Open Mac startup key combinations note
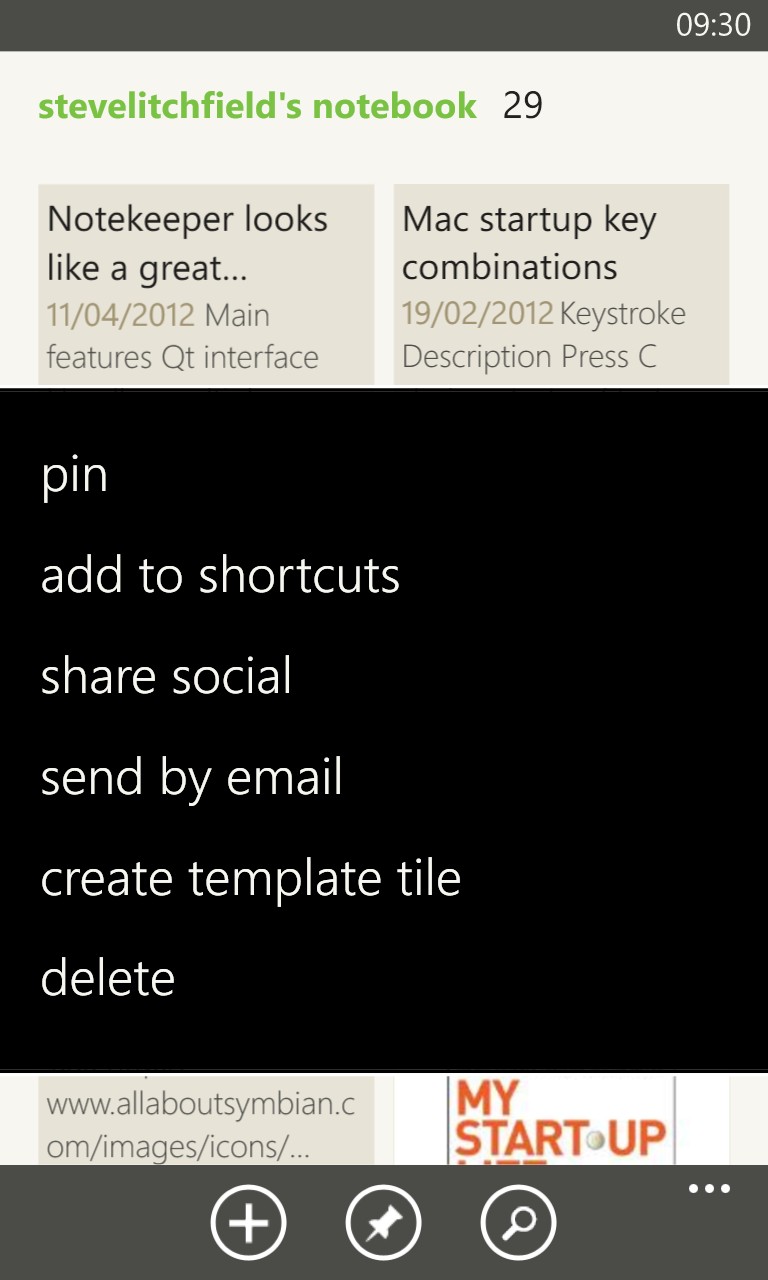Viewport: 768px width, 1280px height. point(561,284)
